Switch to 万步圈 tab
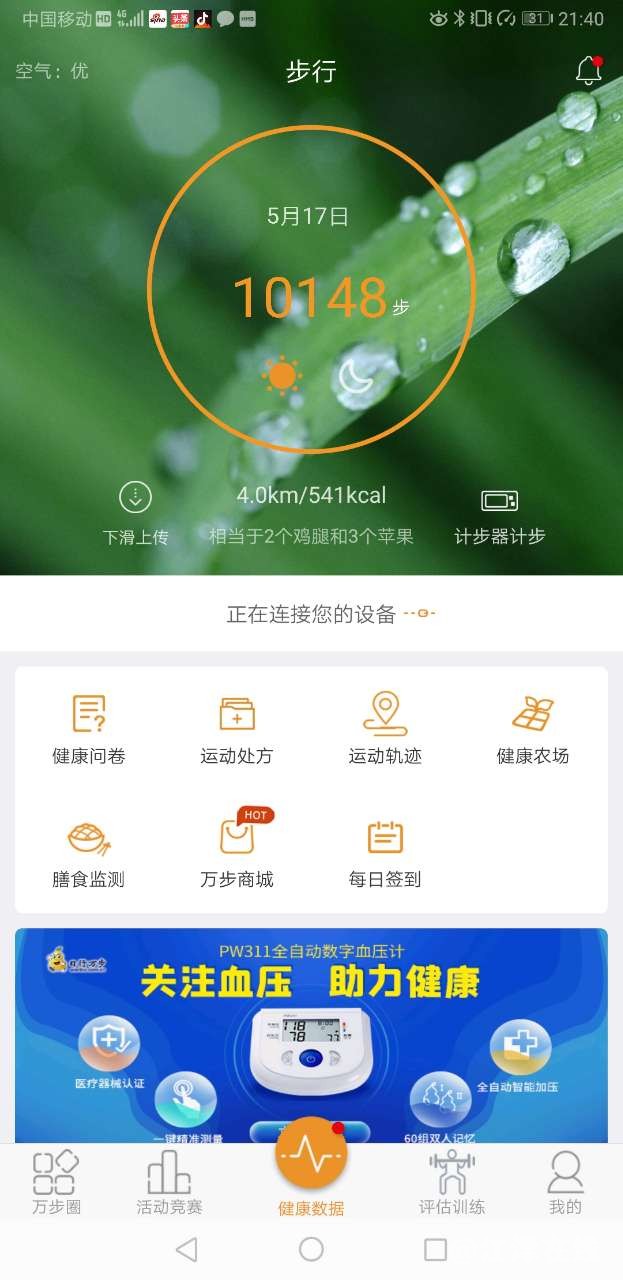This screenshot has width=623, height=1280. (x=56, y=1183)
